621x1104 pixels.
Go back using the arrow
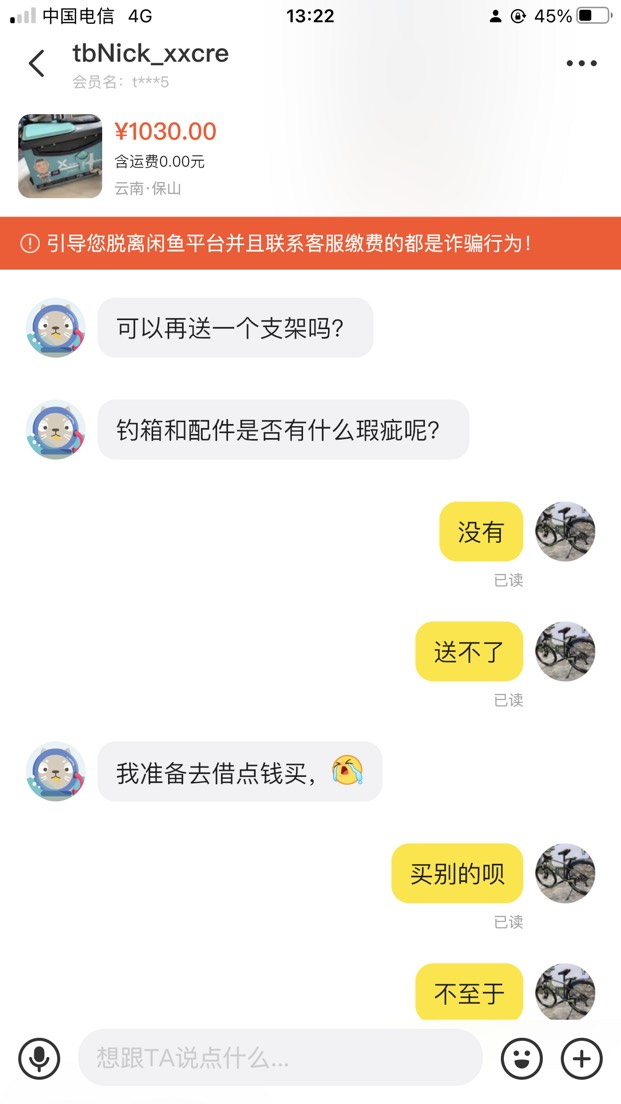pyautogui.click(x=37, y=64)
